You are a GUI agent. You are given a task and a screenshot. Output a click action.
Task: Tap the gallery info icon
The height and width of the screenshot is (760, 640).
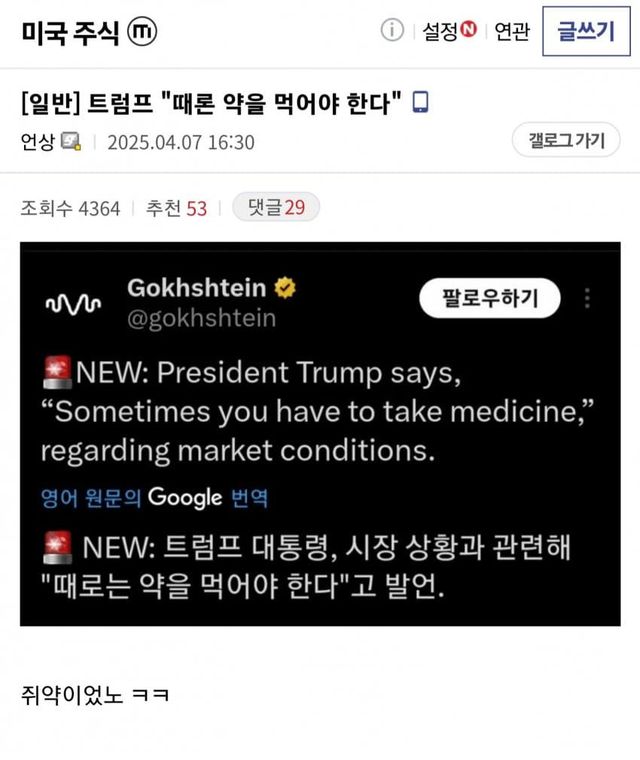[392, 31]
